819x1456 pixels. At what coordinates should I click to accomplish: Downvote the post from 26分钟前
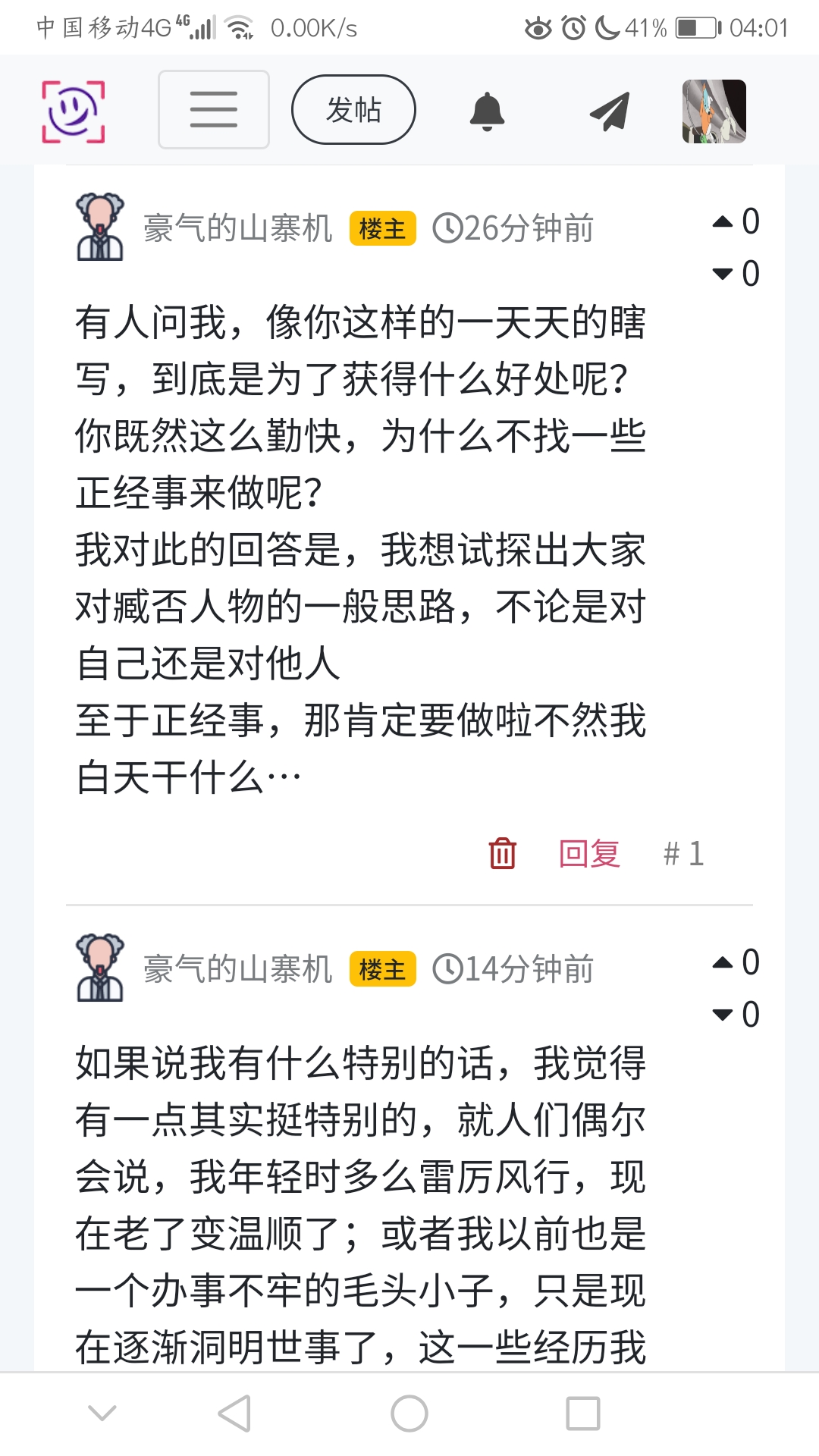[x=723, y=274]
